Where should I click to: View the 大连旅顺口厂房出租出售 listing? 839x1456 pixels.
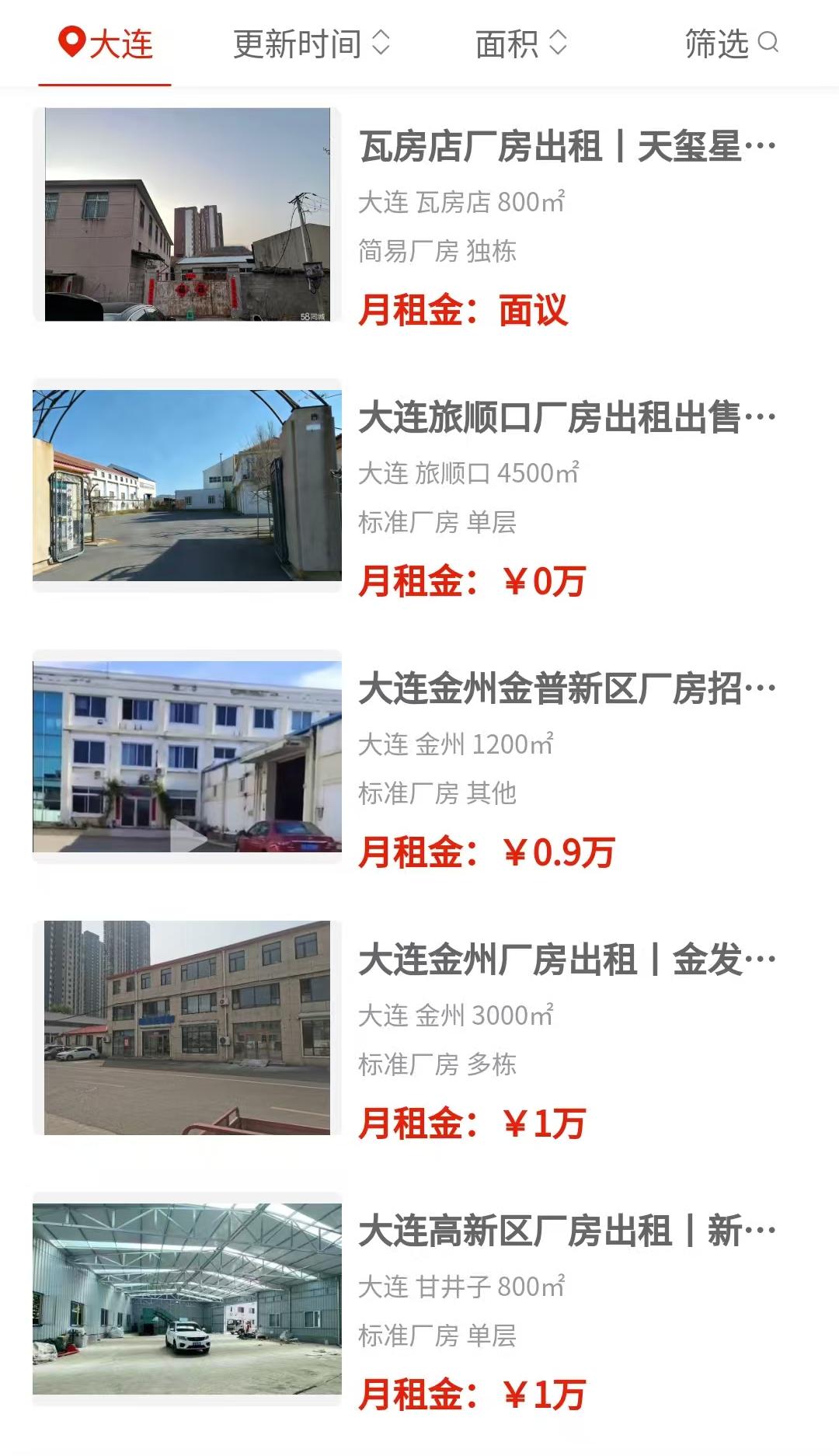[567, 418]
